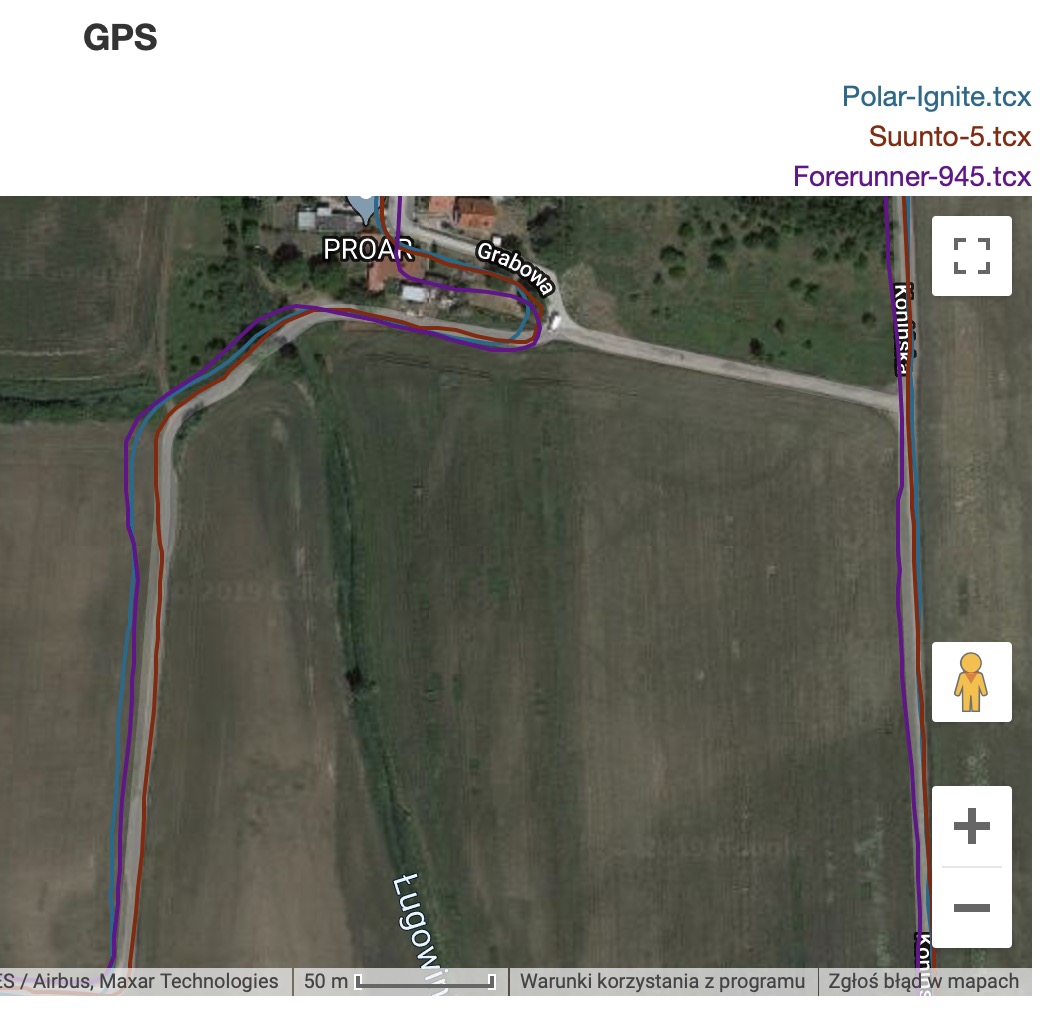Screen dimensions: 1064x1028
Task: Select the Polar-Ignite.tcx track
Action: 936,97
